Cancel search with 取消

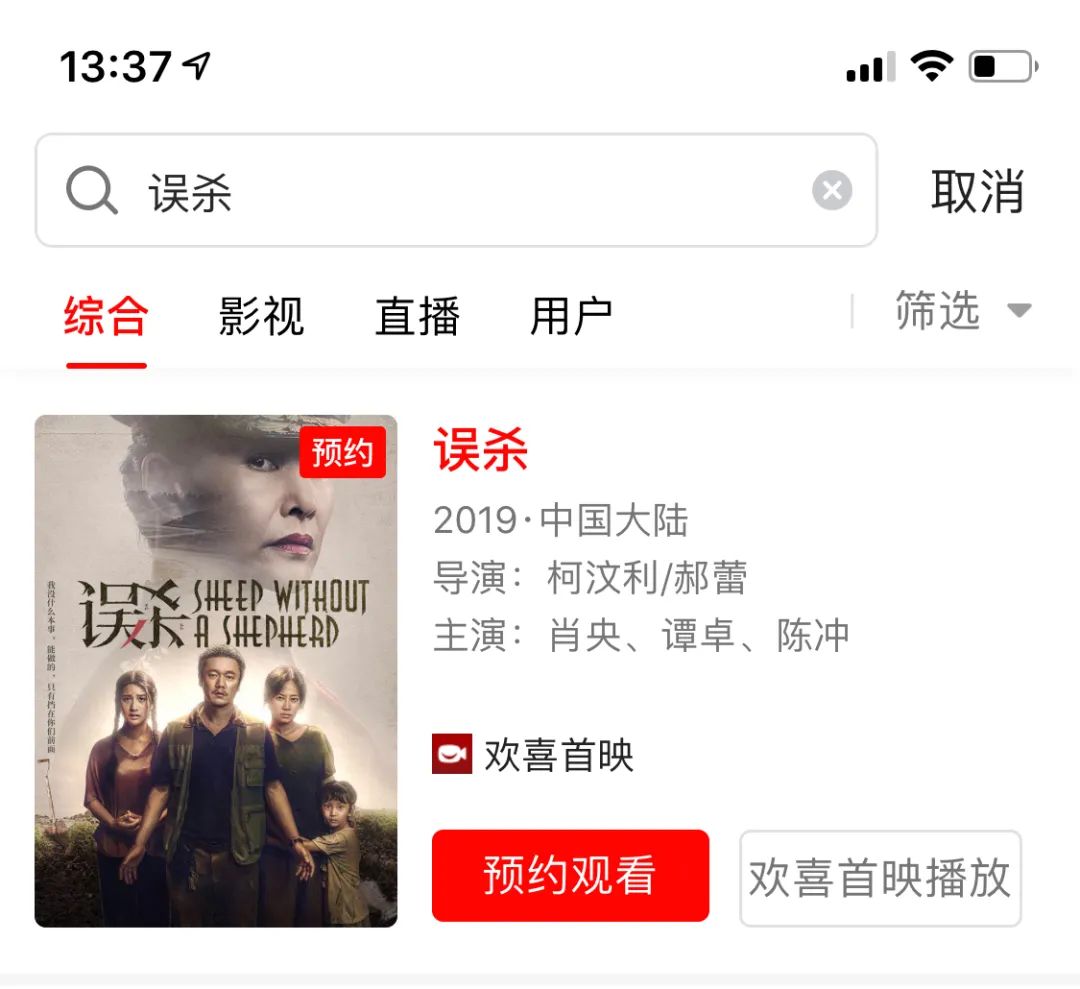coord(977,190)
